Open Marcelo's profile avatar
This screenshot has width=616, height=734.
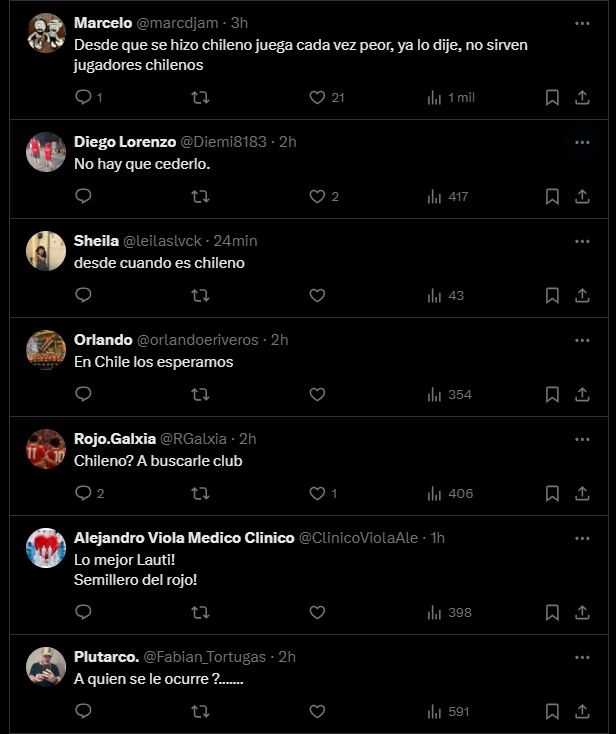tap(46, 33)
